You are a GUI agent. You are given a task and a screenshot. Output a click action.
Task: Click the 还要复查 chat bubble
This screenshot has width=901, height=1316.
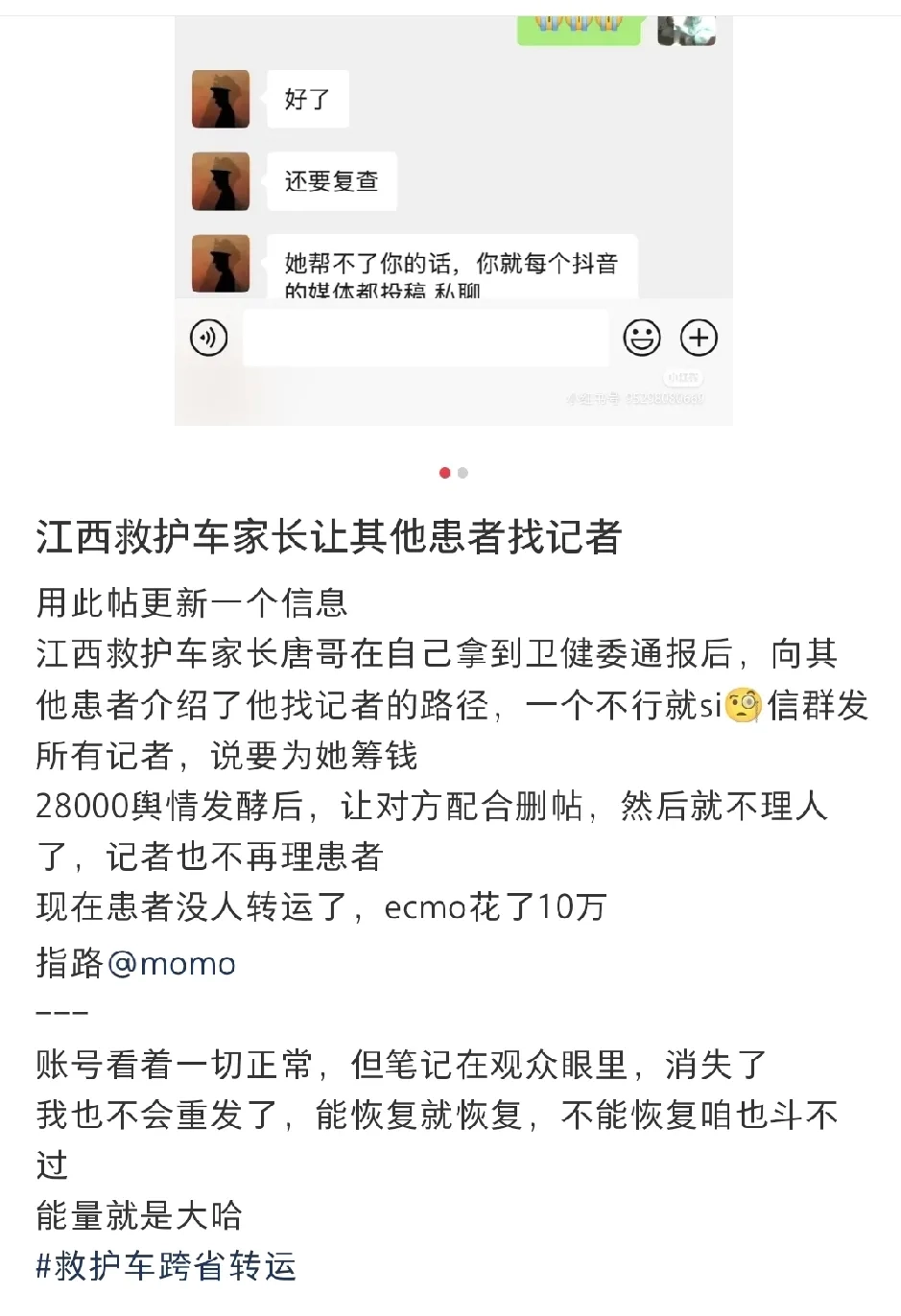pyautogui.click(x=332, y=181)
